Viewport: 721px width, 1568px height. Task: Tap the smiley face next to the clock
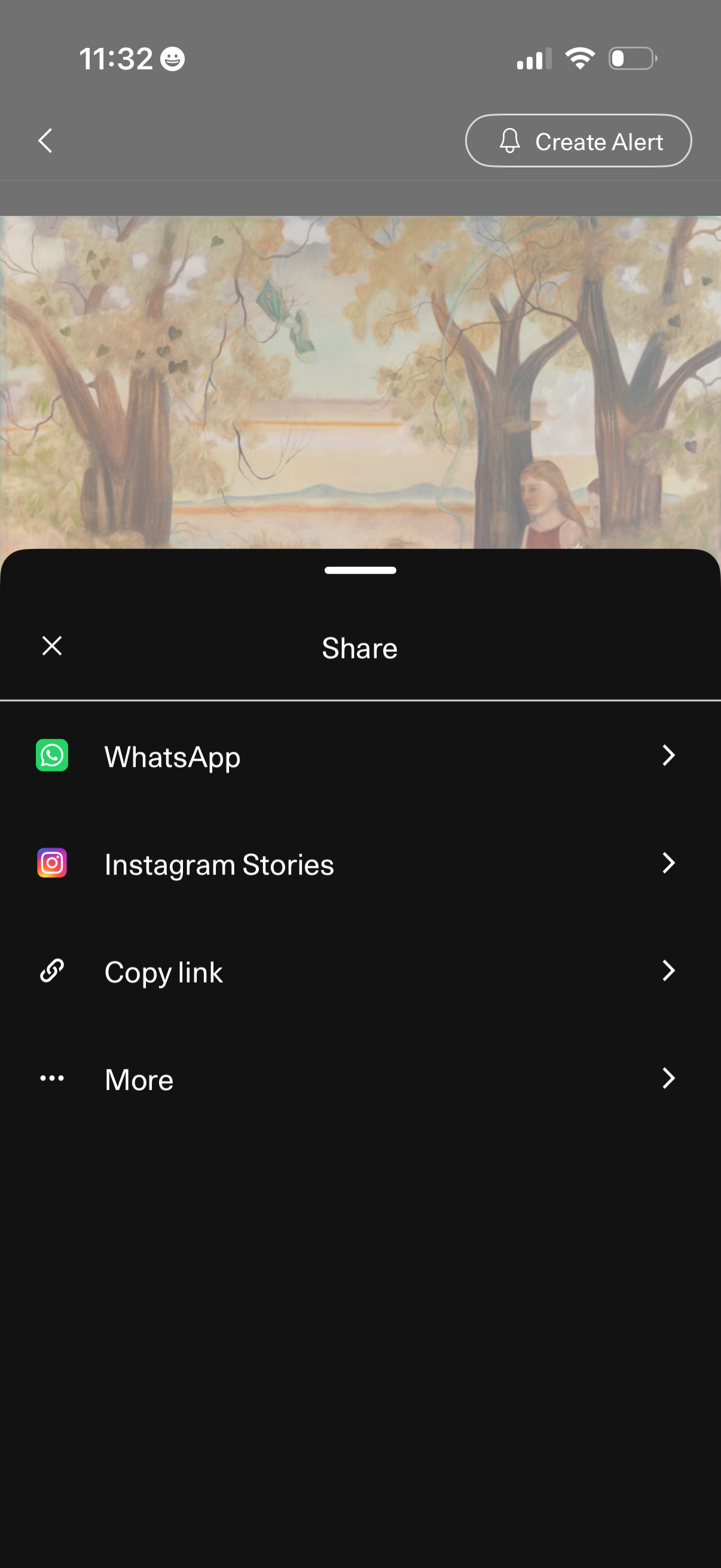pos(172,59)
